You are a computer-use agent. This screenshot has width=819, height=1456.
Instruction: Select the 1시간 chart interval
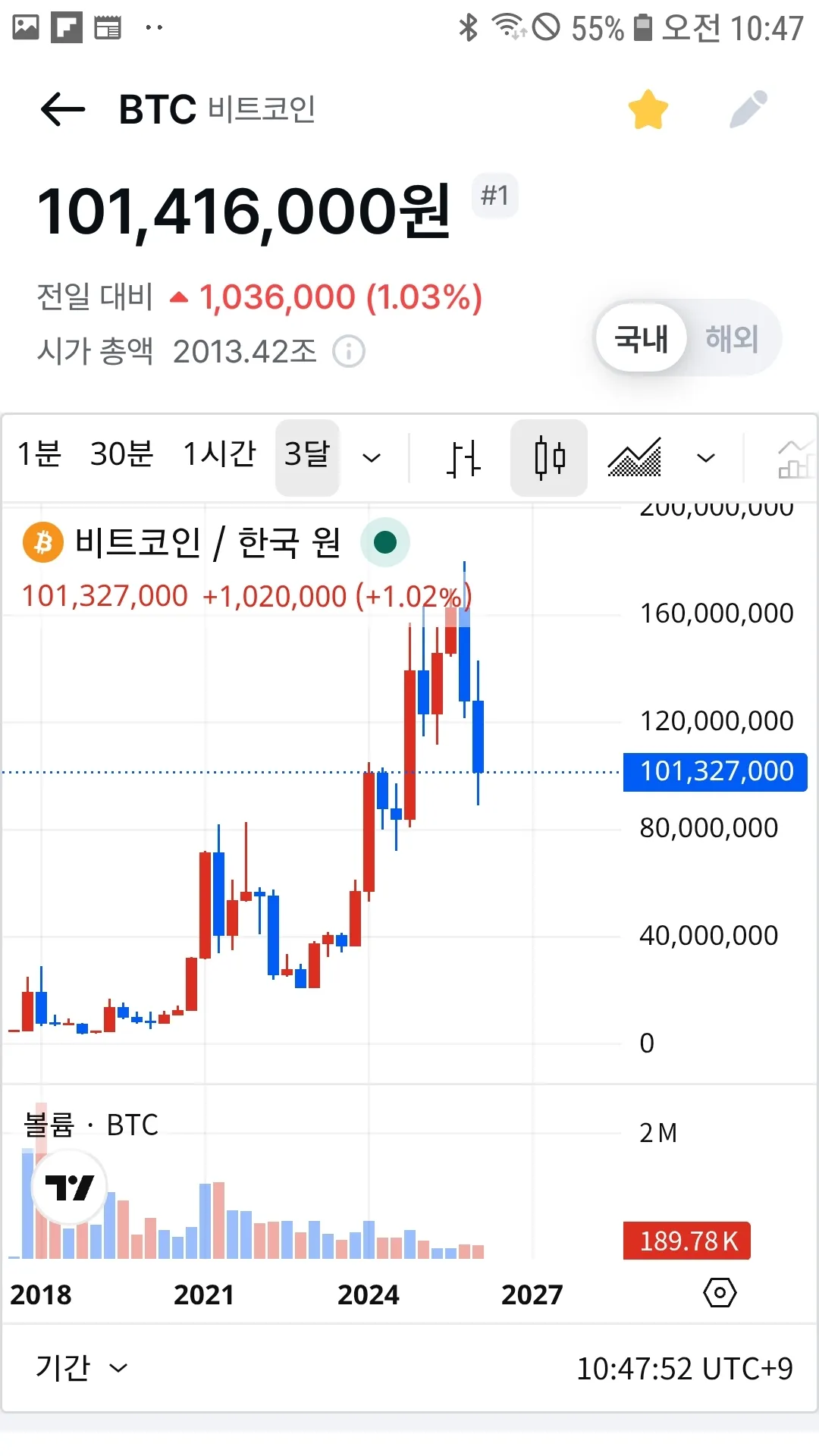220,455
